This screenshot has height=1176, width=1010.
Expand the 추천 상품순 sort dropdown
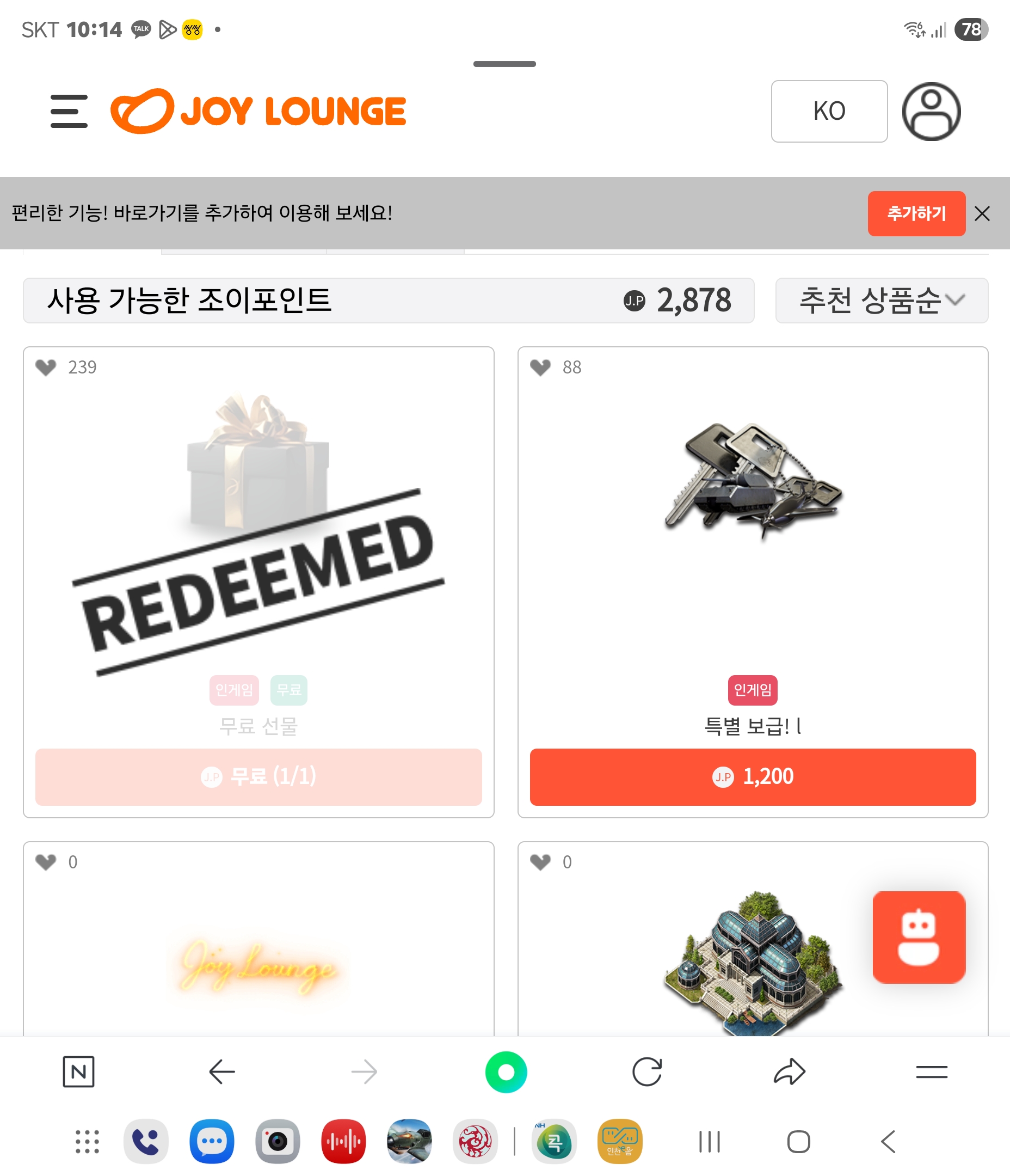click(881, 300)
